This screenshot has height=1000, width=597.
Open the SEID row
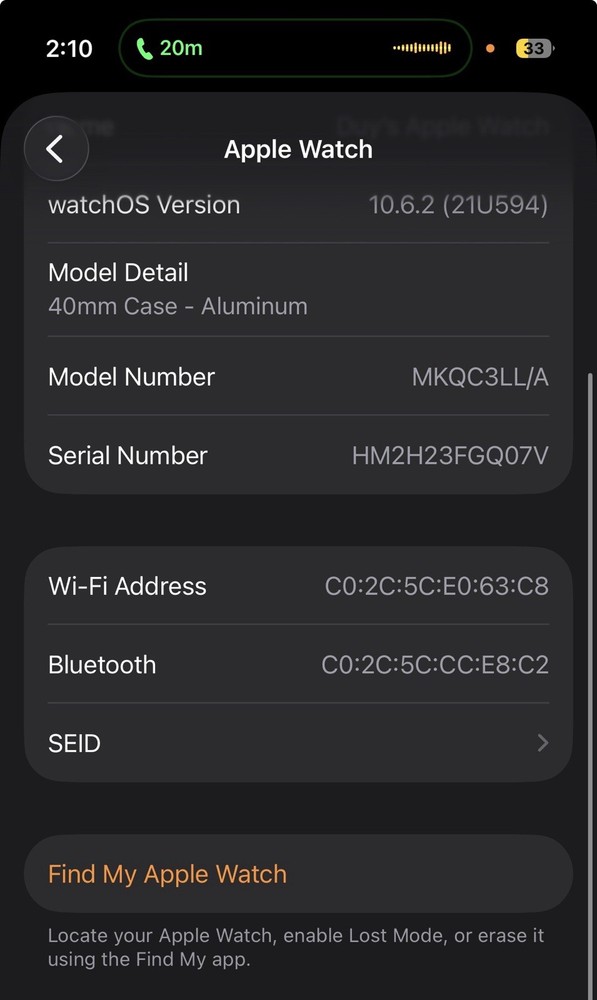[298, 743]
